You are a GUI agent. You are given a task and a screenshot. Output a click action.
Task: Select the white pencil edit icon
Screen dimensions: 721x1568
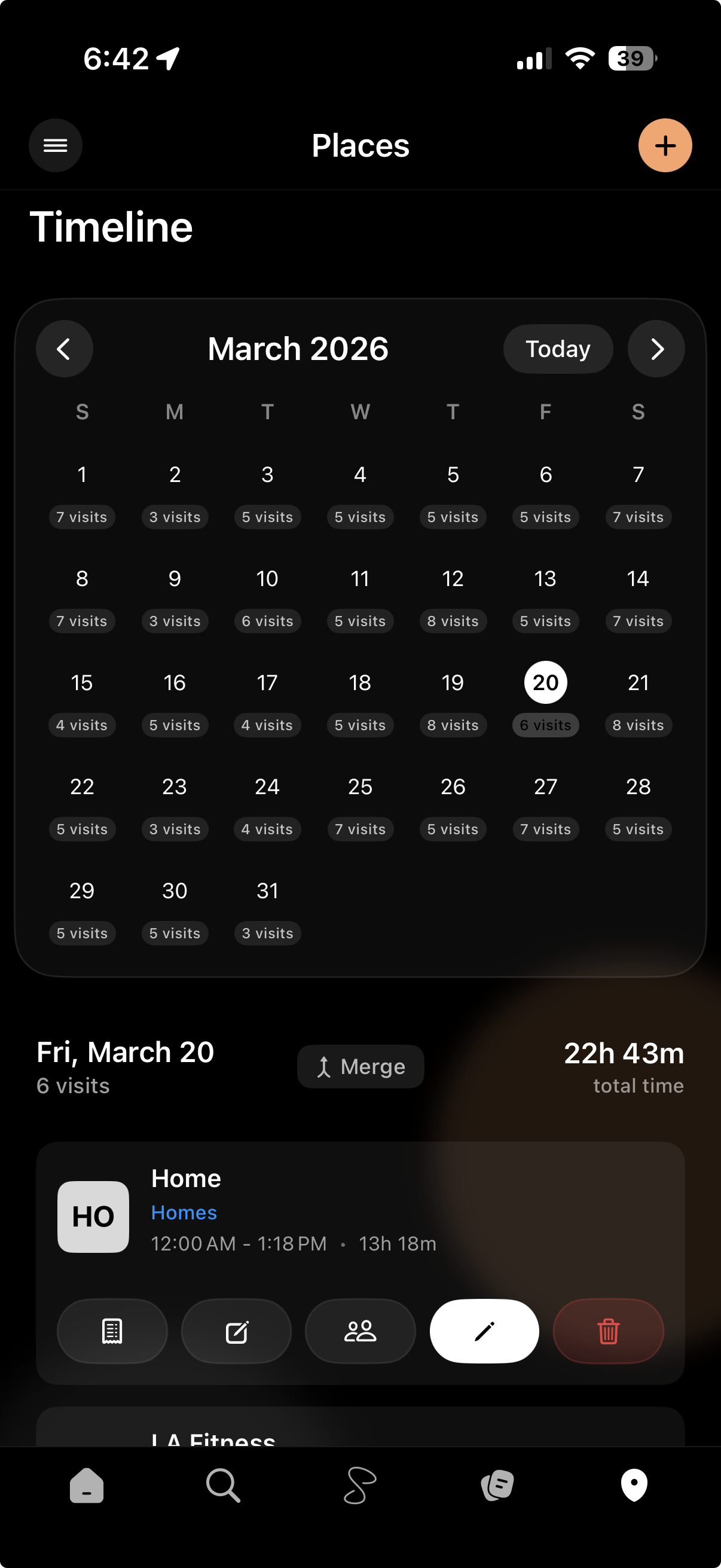[x=484, y=1331]
